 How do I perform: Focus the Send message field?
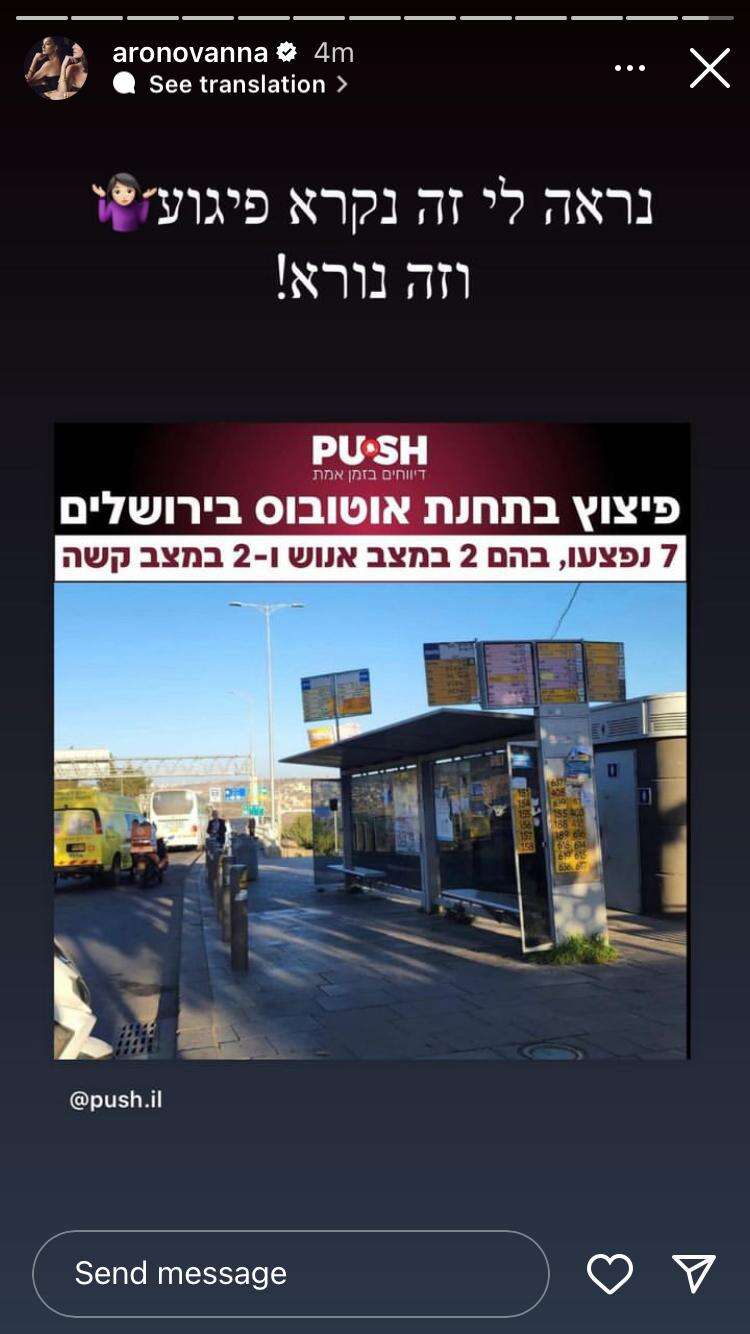tap(290, 1273)
